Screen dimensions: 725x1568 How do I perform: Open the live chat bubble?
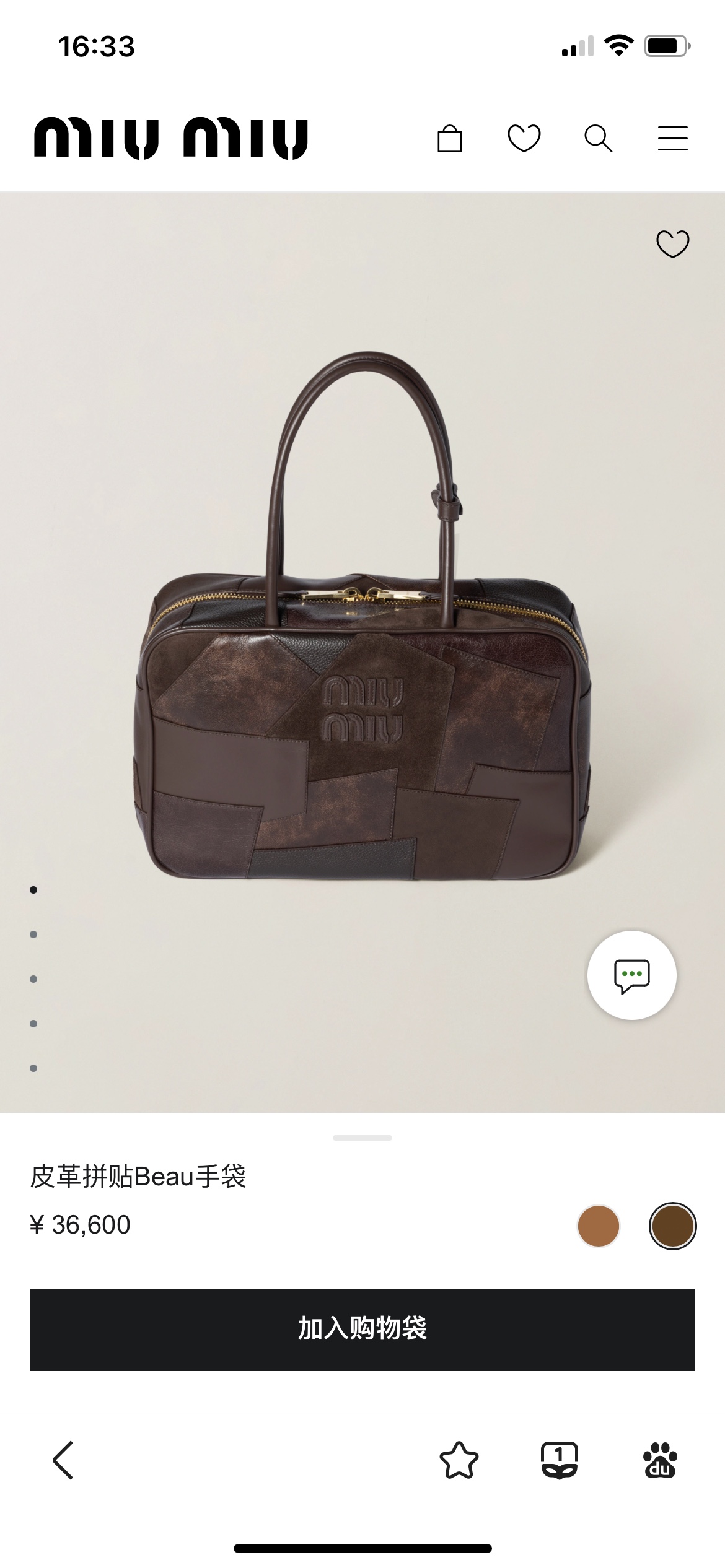click(631, 975)
